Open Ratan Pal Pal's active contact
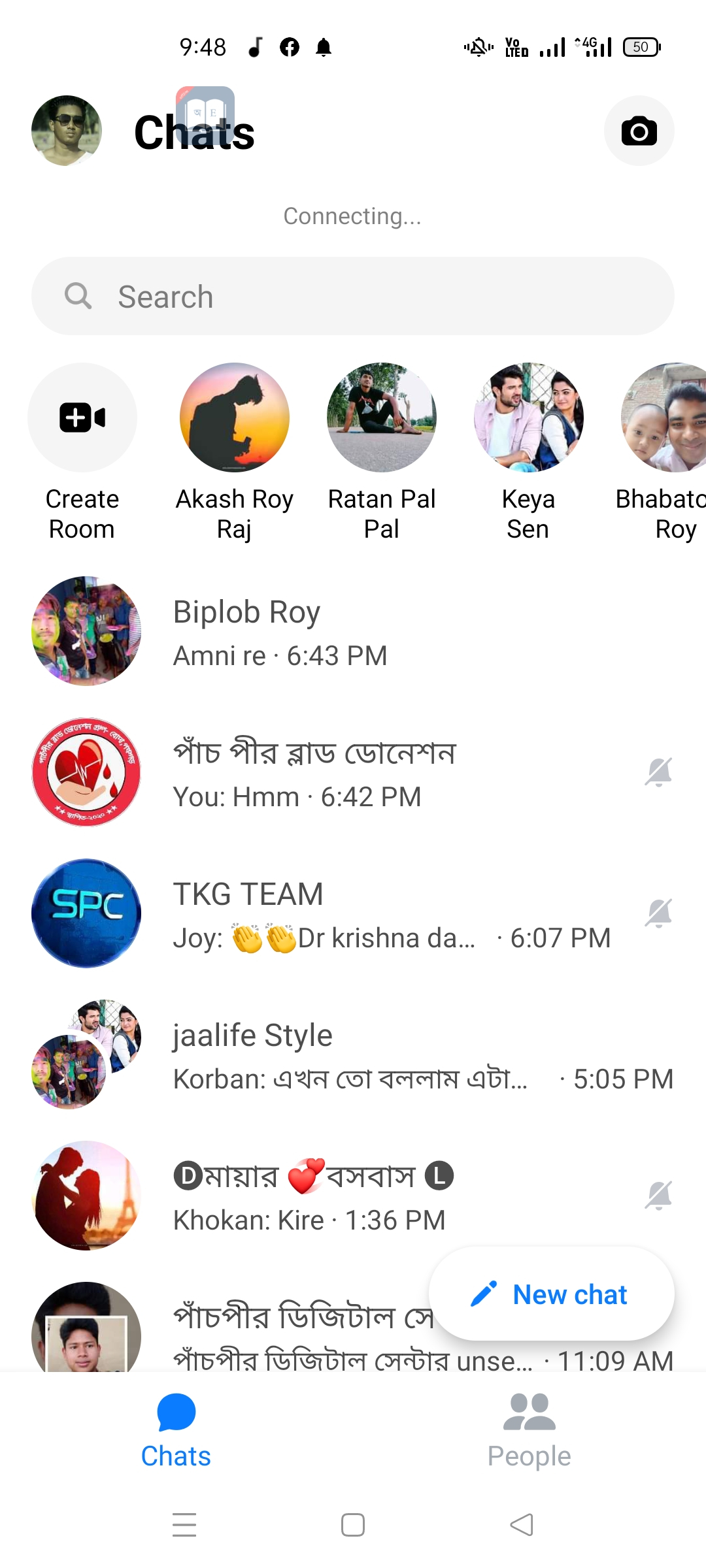Screen dimensions: 706x1568 (382, 452)
